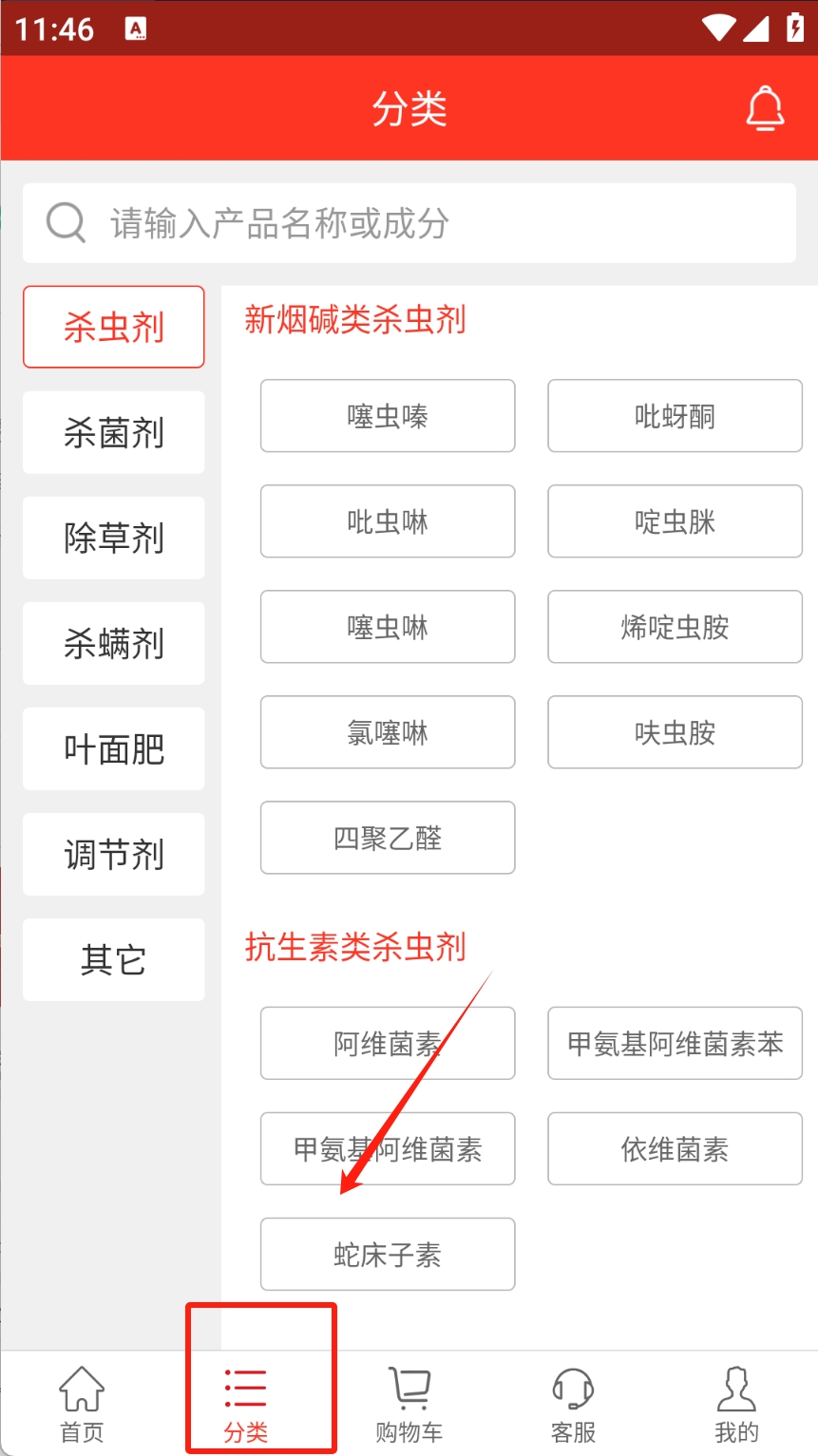Open the 烯啶虫胺 ingredient
The height and width of the screenshot is (1456, 818).
click(x=675, y=627)
